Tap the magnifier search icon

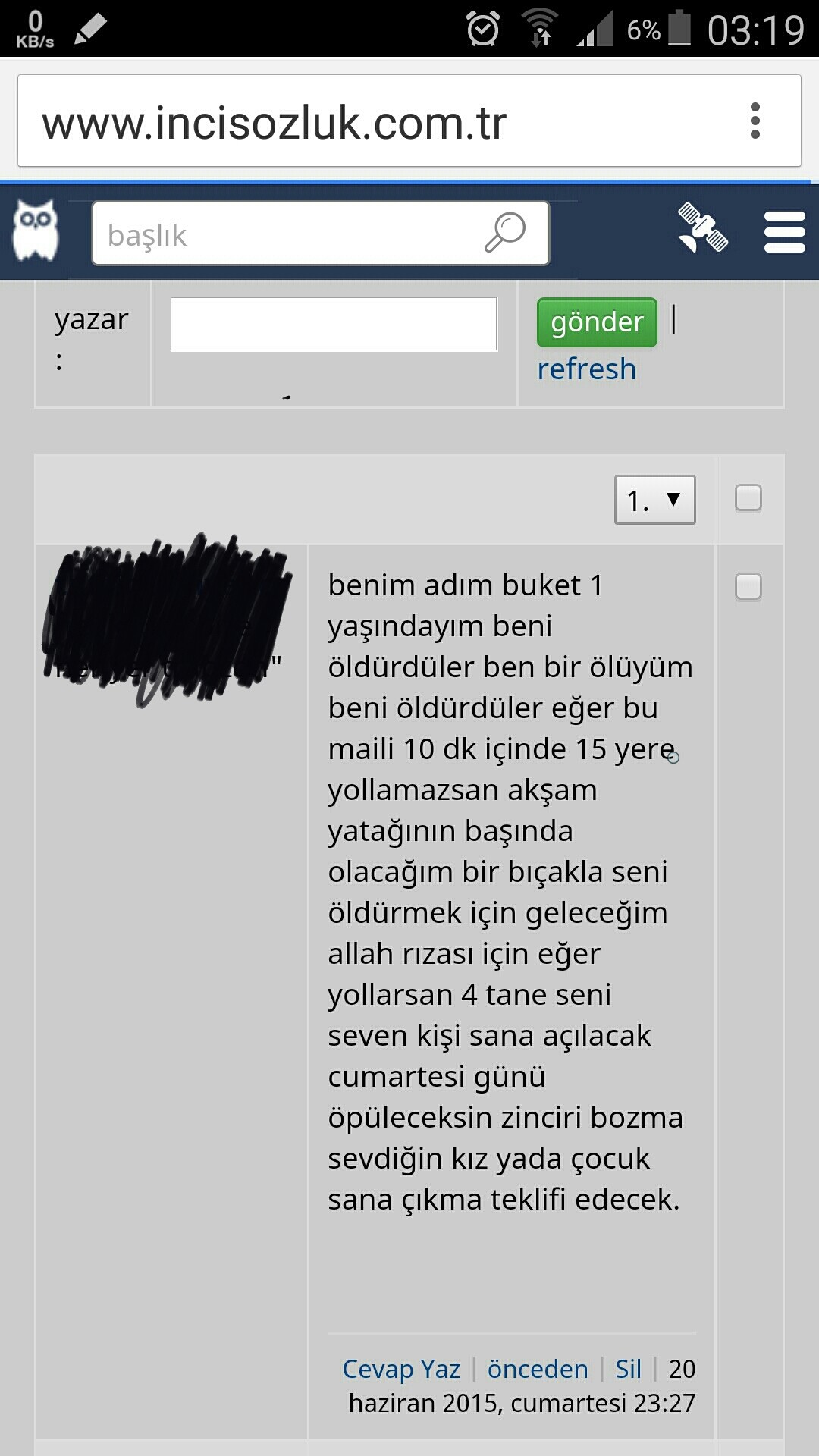(x=505, y=233)
